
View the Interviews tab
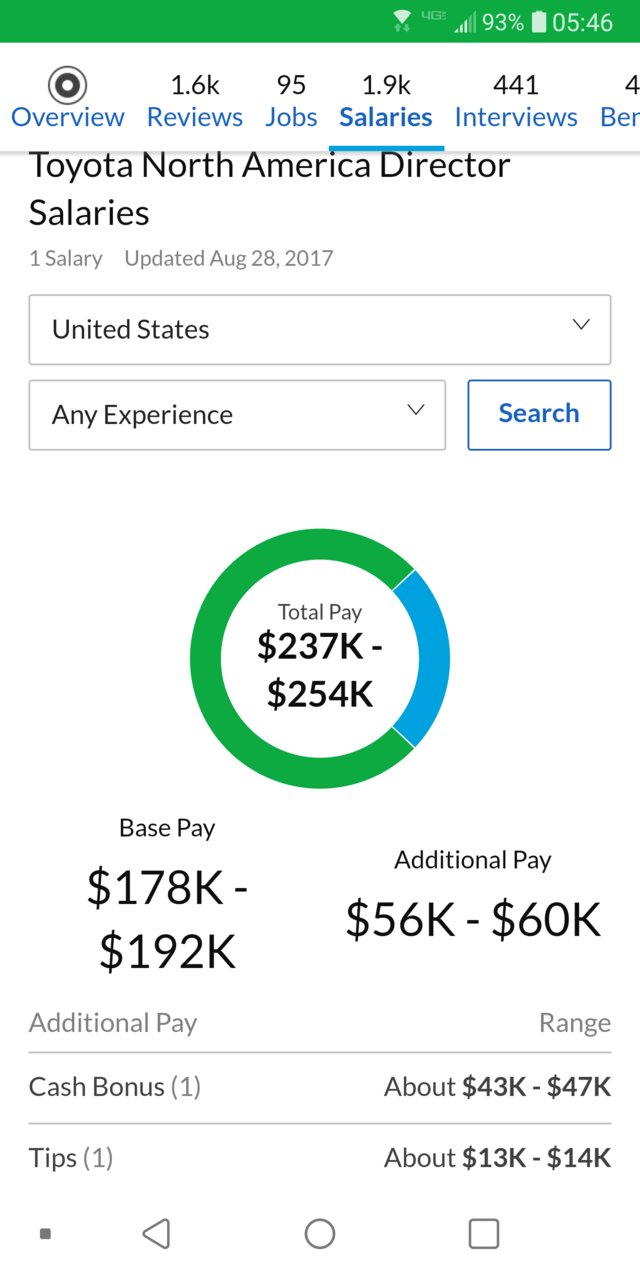click(x=515, y=101)
